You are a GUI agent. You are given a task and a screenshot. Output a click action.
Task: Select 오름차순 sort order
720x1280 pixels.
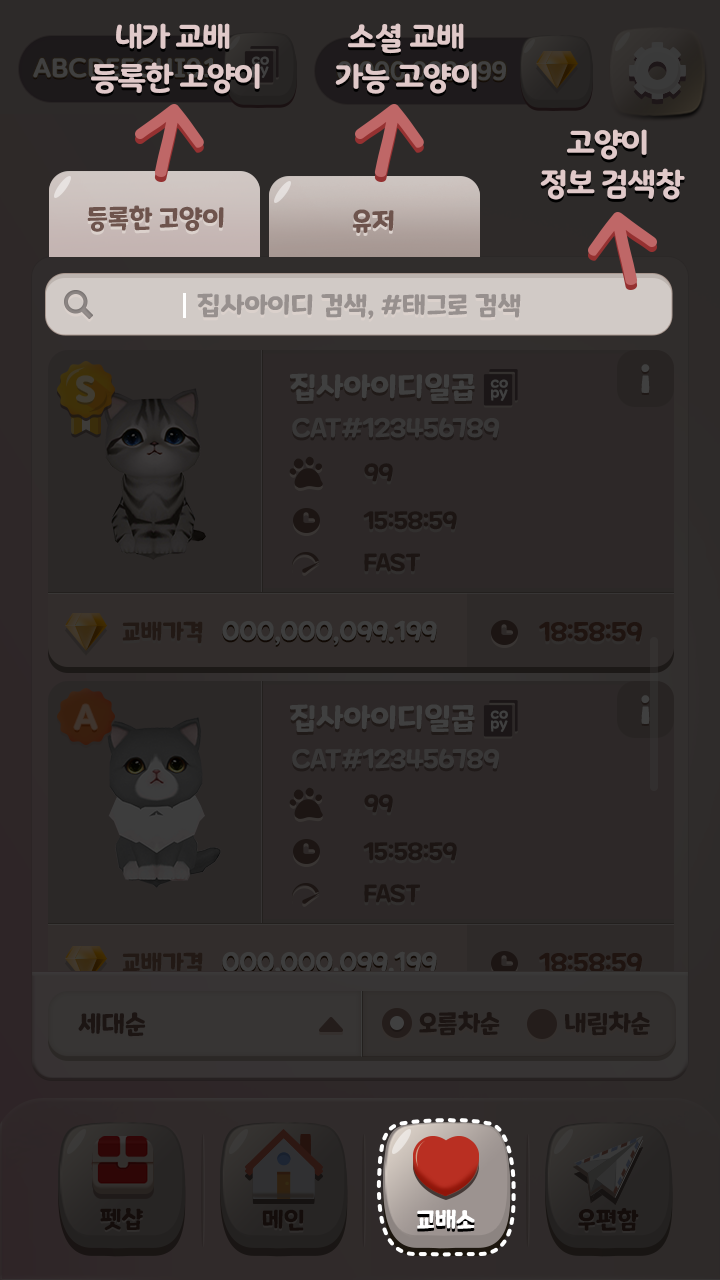(x=441, y=1024)
